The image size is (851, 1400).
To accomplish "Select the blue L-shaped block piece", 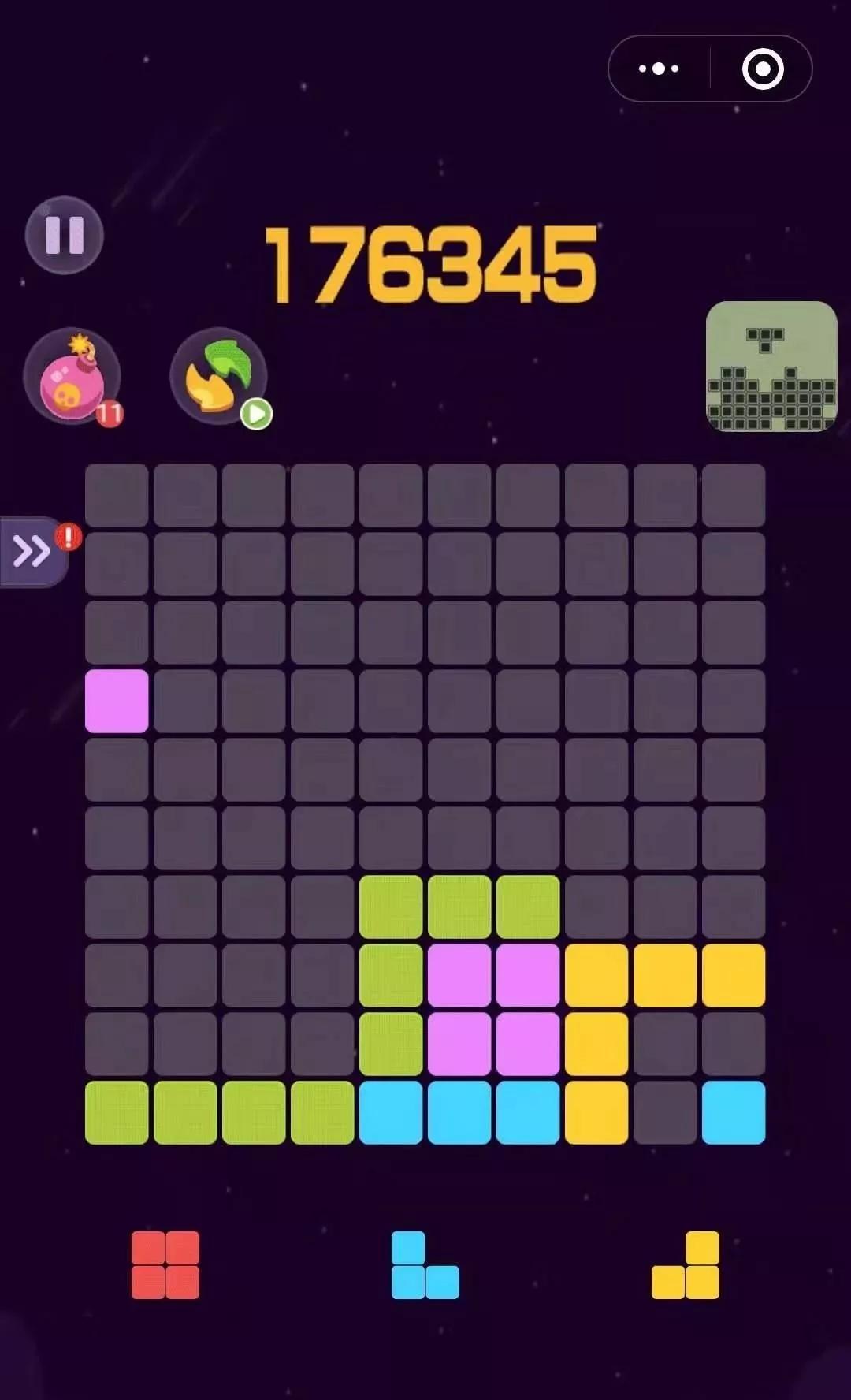I will tap(424, 1265).
